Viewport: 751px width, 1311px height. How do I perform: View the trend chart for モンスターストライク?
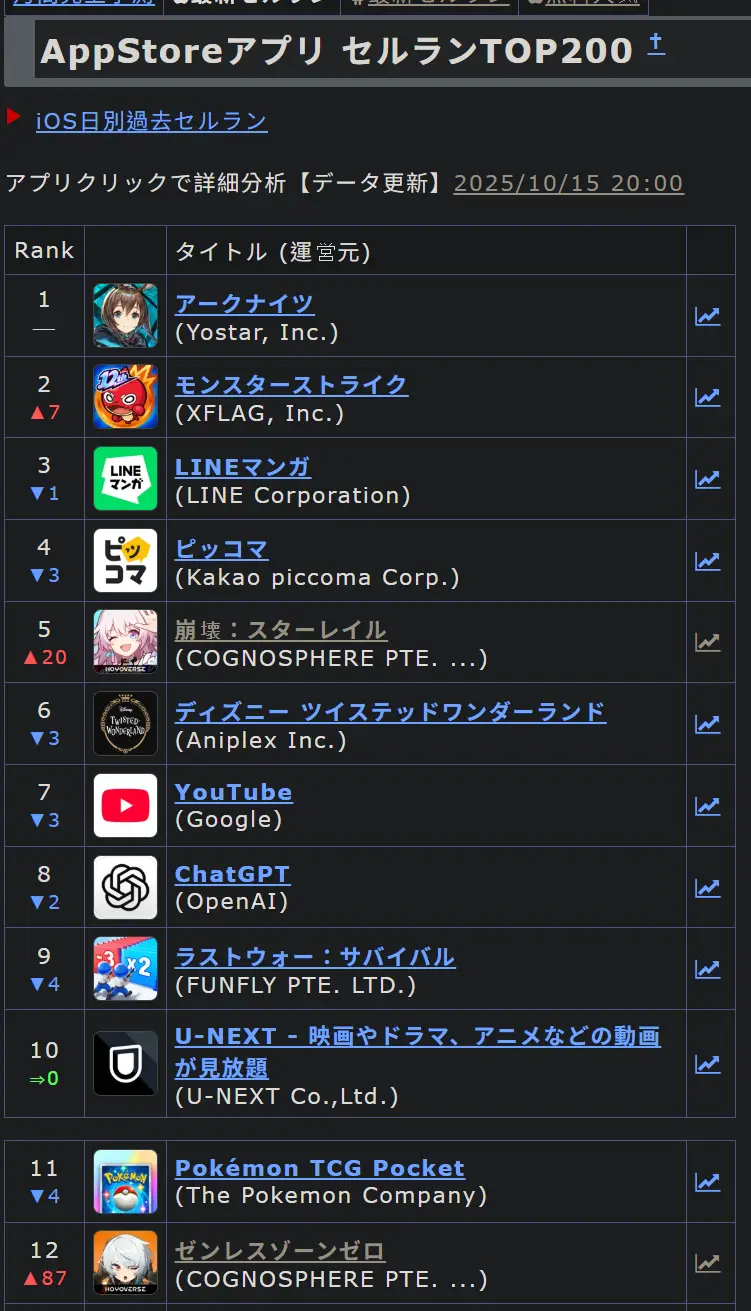pos(708,398)
